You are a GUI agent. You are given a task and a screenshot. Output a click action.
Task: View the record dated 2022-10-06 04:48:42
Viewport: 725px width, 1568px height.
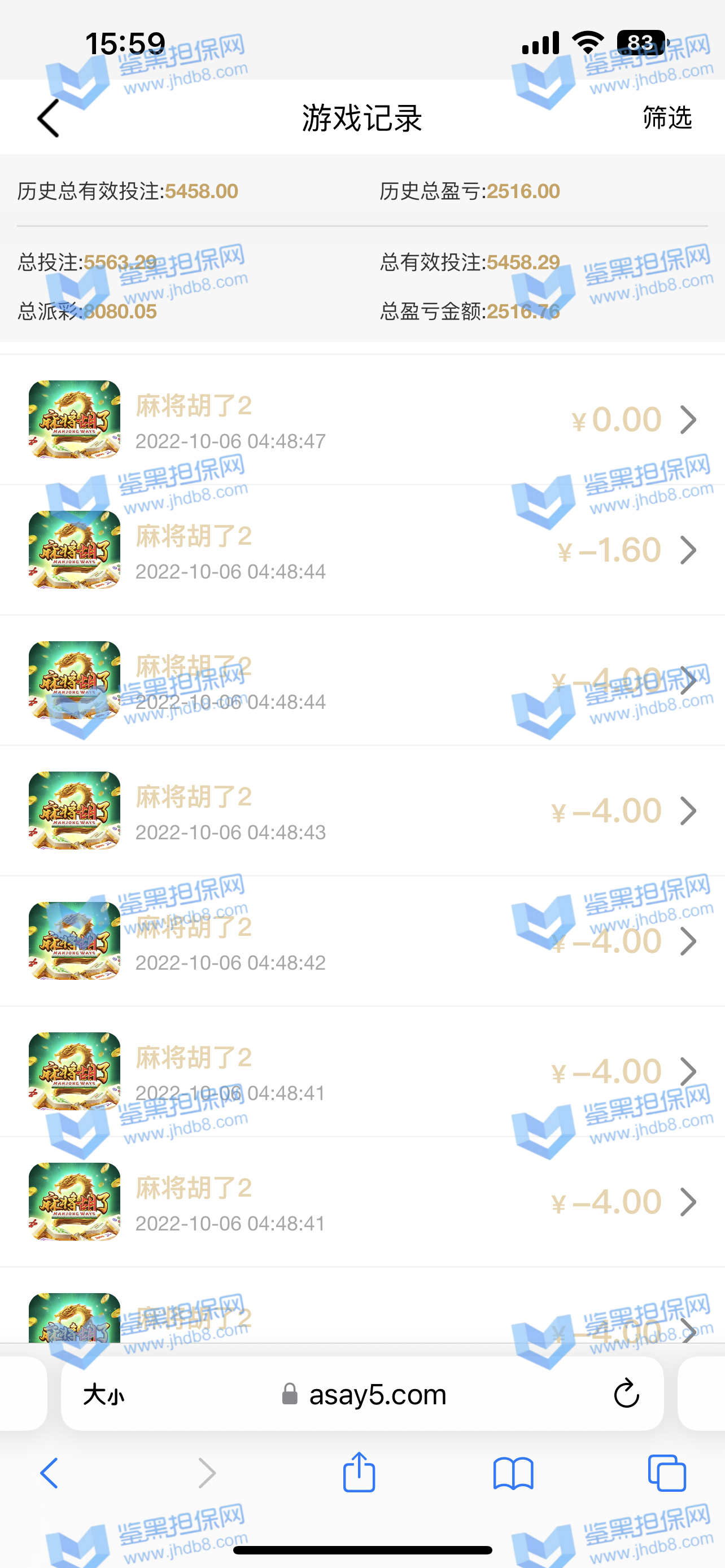tap(362, 941)
